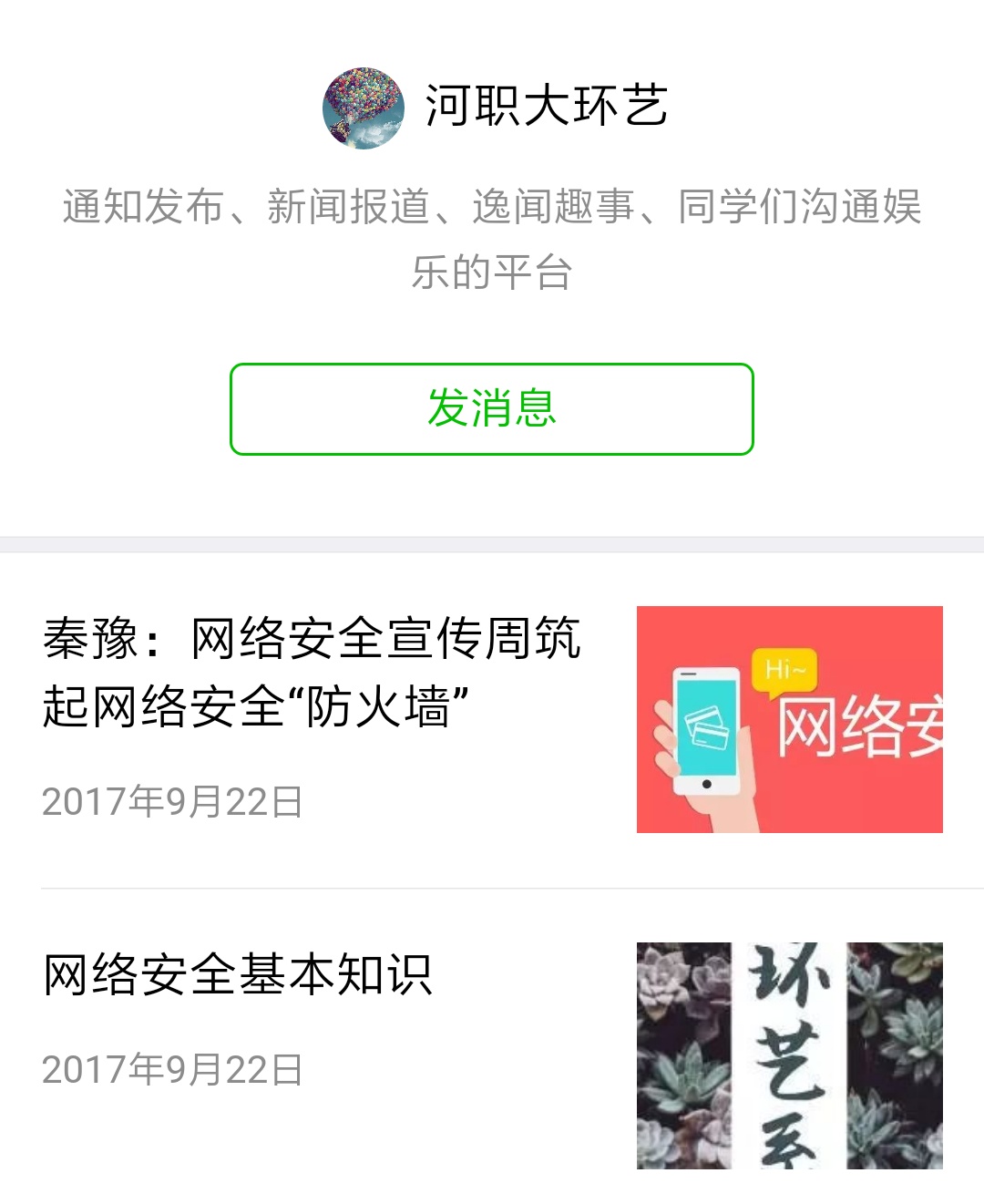
Task: Open the article 网络安全基本知识
Action: tap(238, 974)
